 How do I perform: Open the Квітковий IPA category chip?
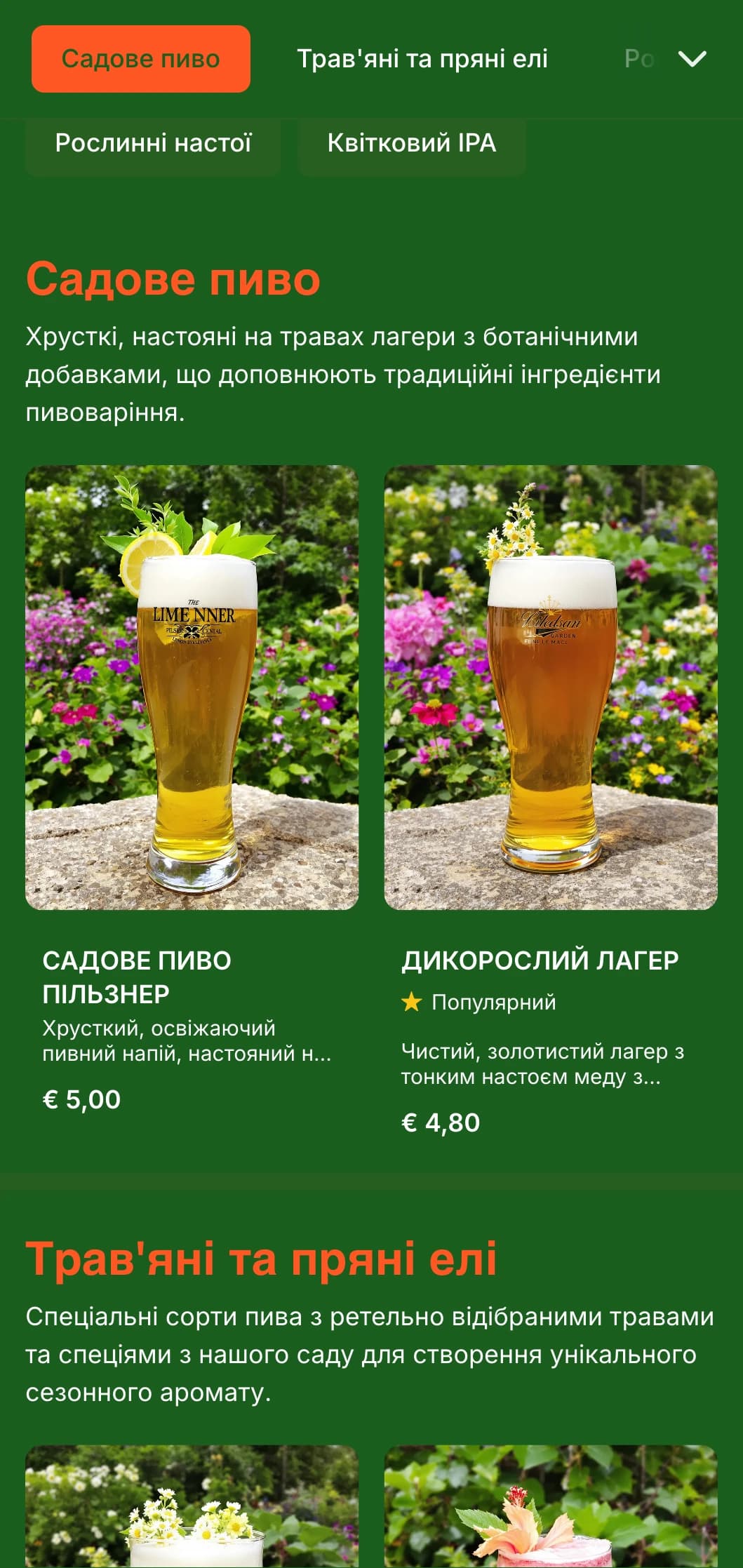point(411,144)
